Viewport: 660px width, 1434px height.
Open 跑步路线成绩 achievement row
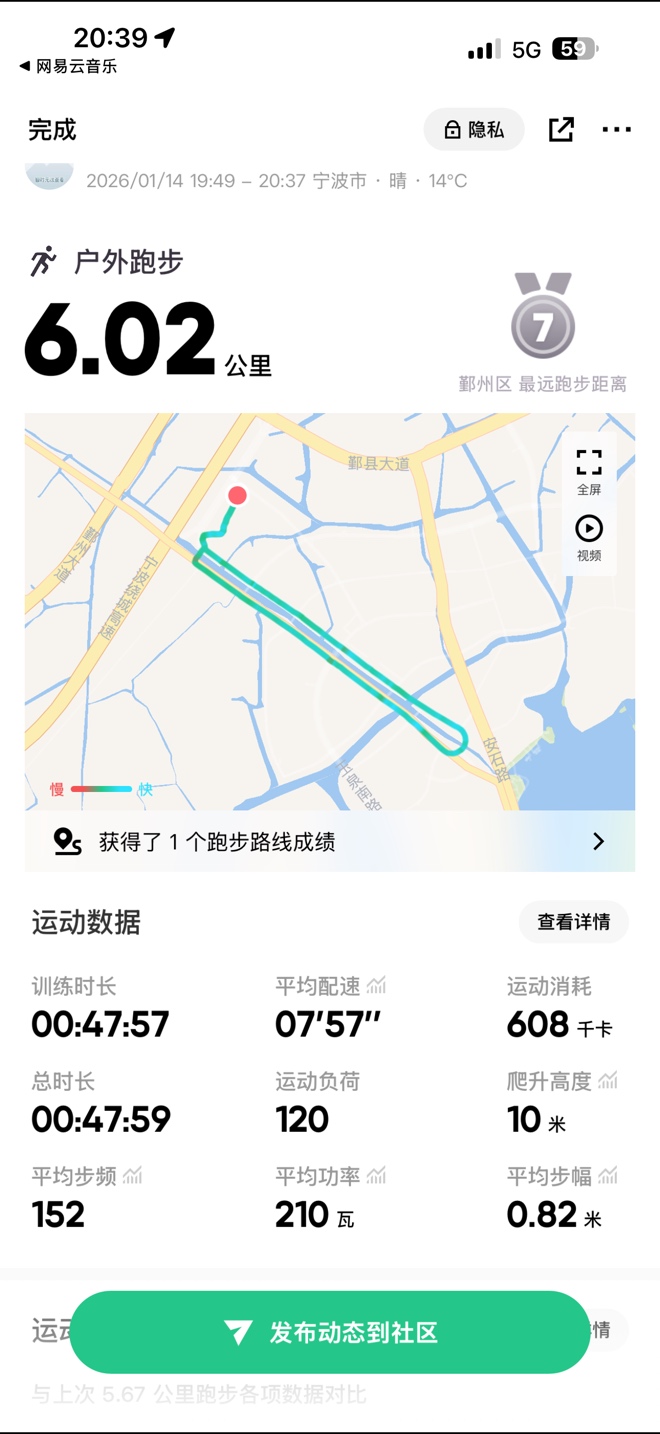[330, 842]
